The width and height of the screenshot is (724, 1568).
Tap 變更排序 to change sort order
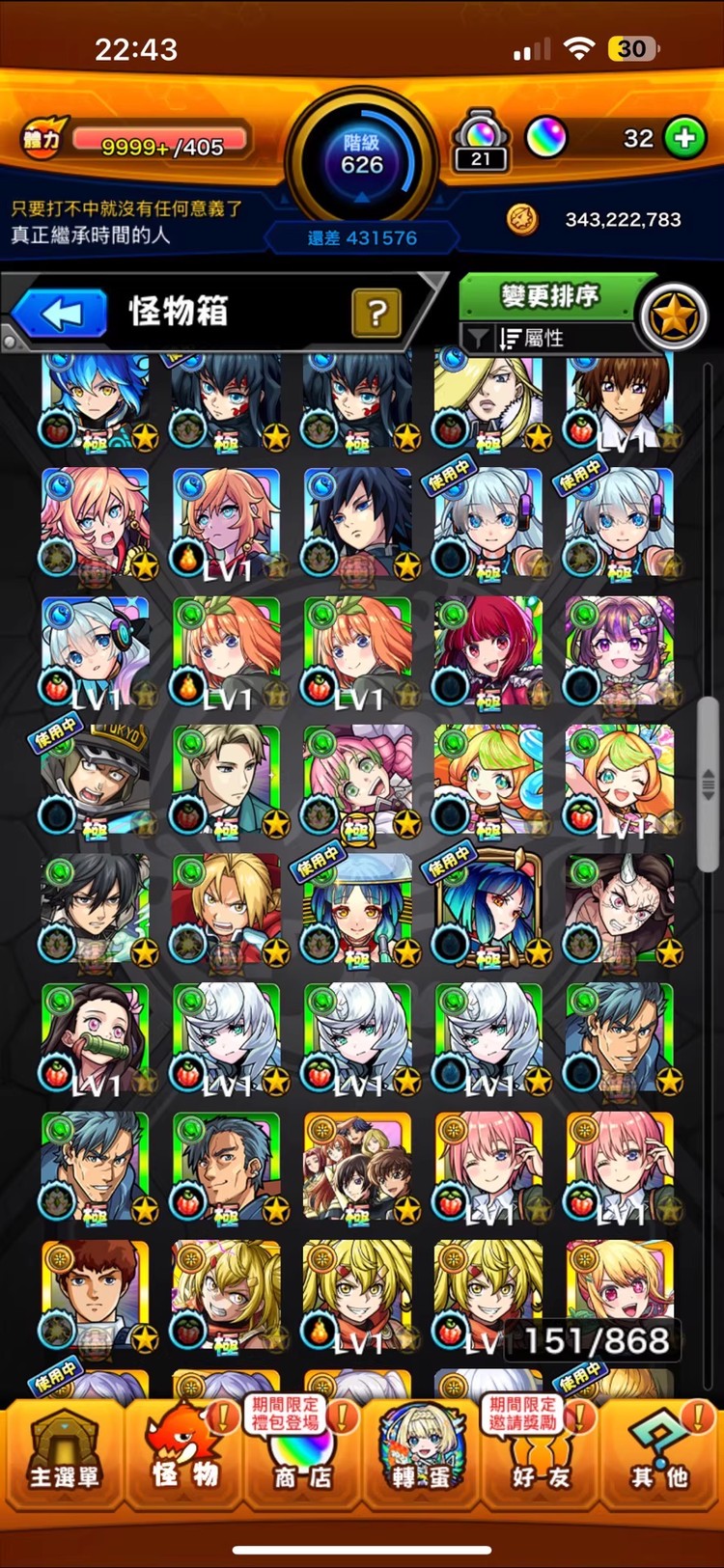[x=548, y=295]
